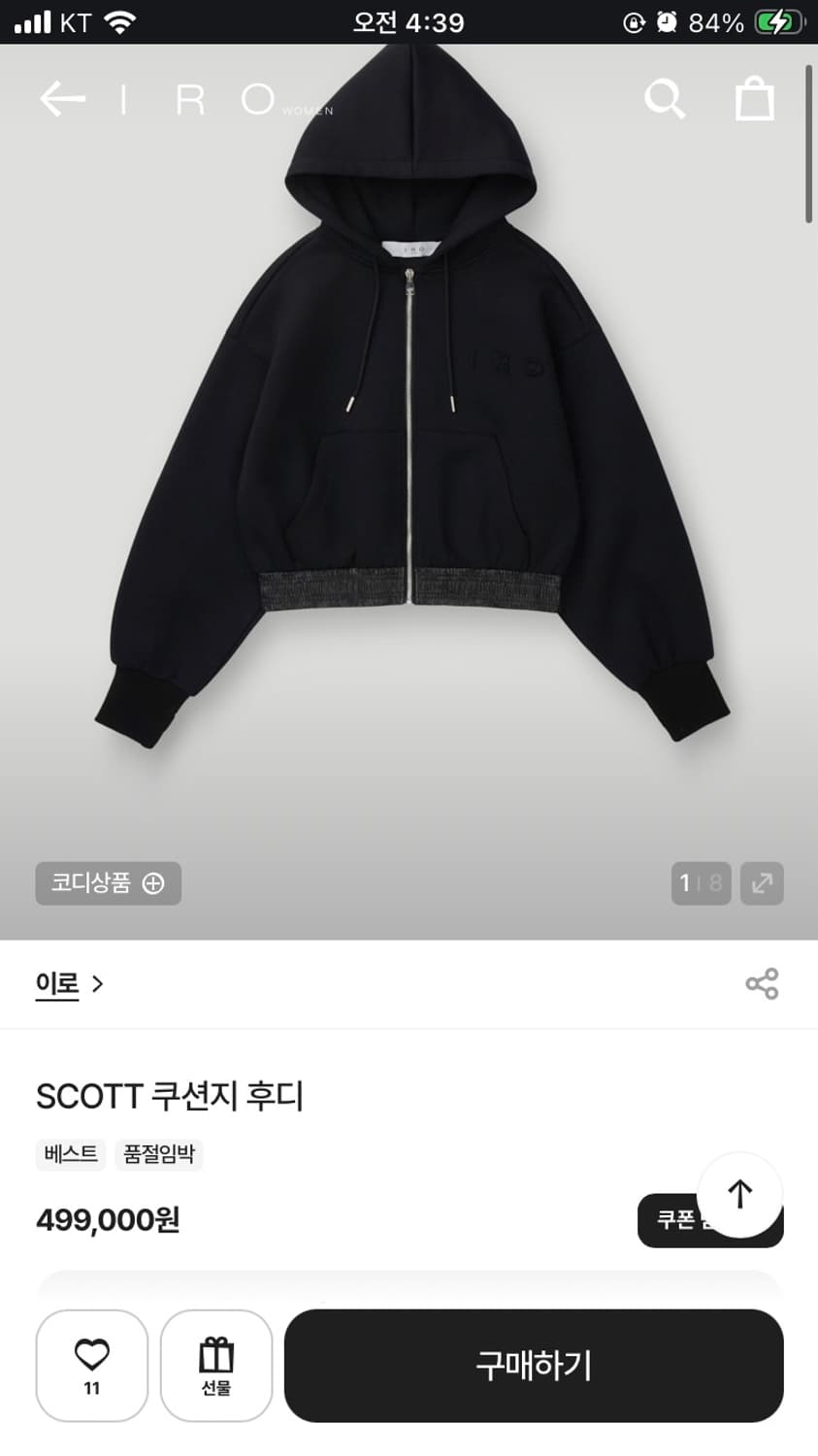Open the shopping bag icon

pos(754,98)
